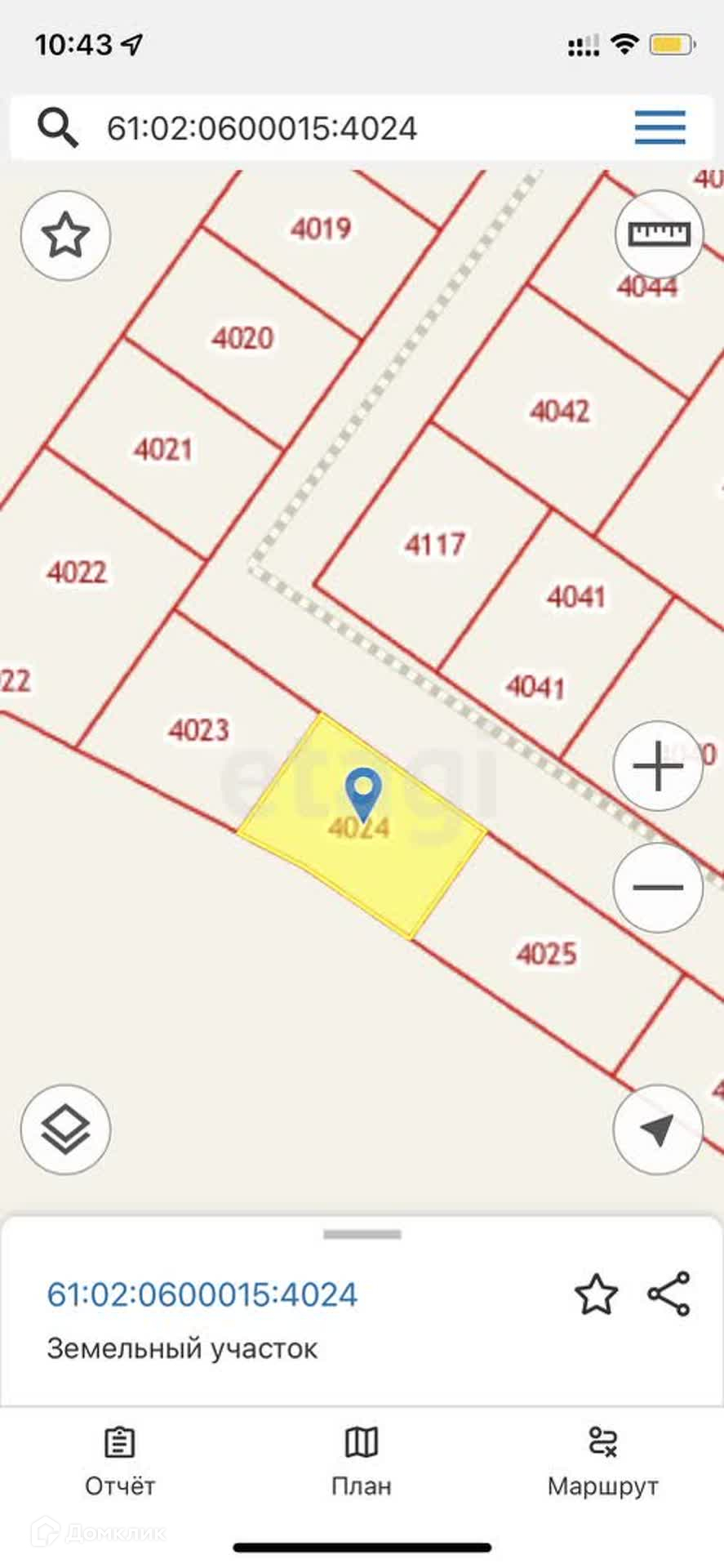Zoom out the map with minus button
The height and width of the screenshot is (1568, 724).
[658, 887]
